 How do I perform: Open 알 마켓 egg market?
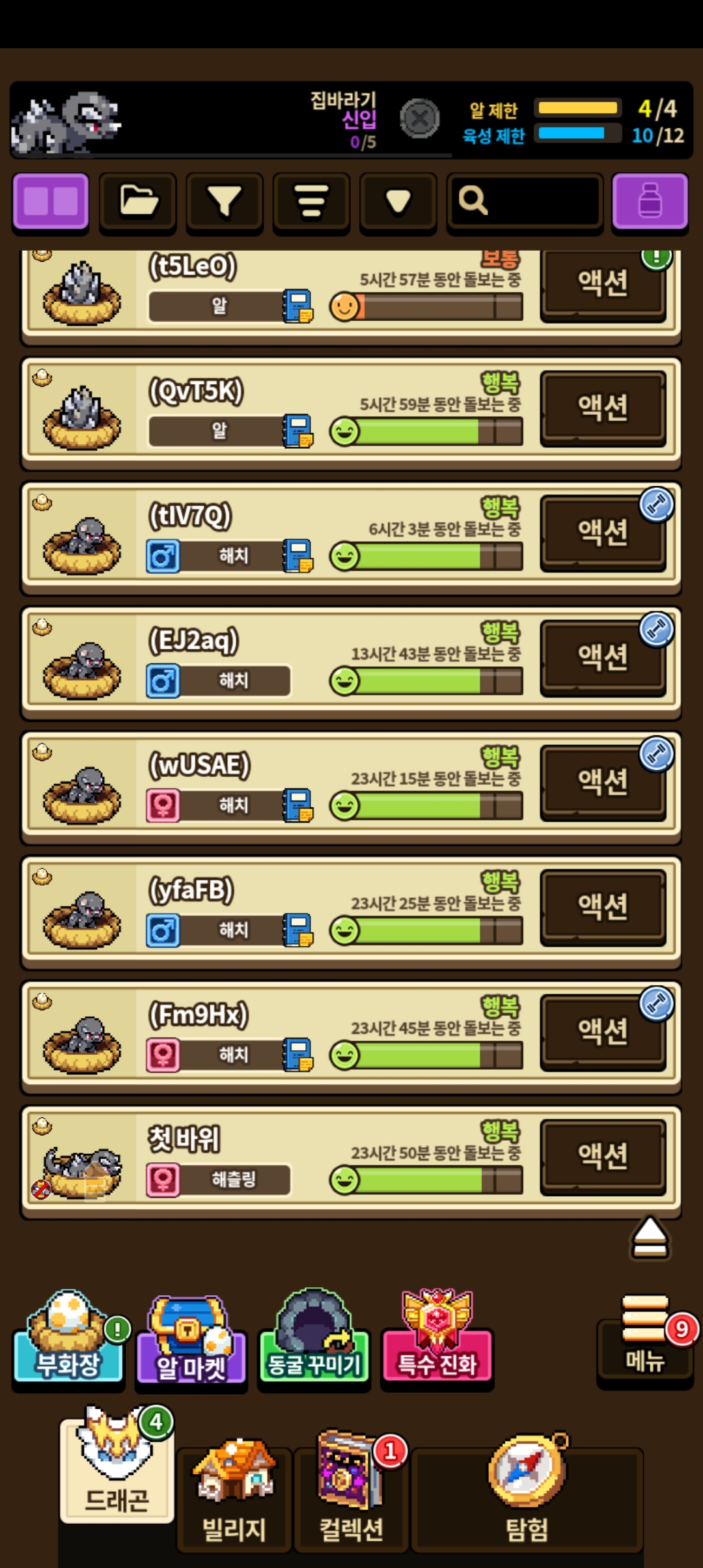(191, 1345)
